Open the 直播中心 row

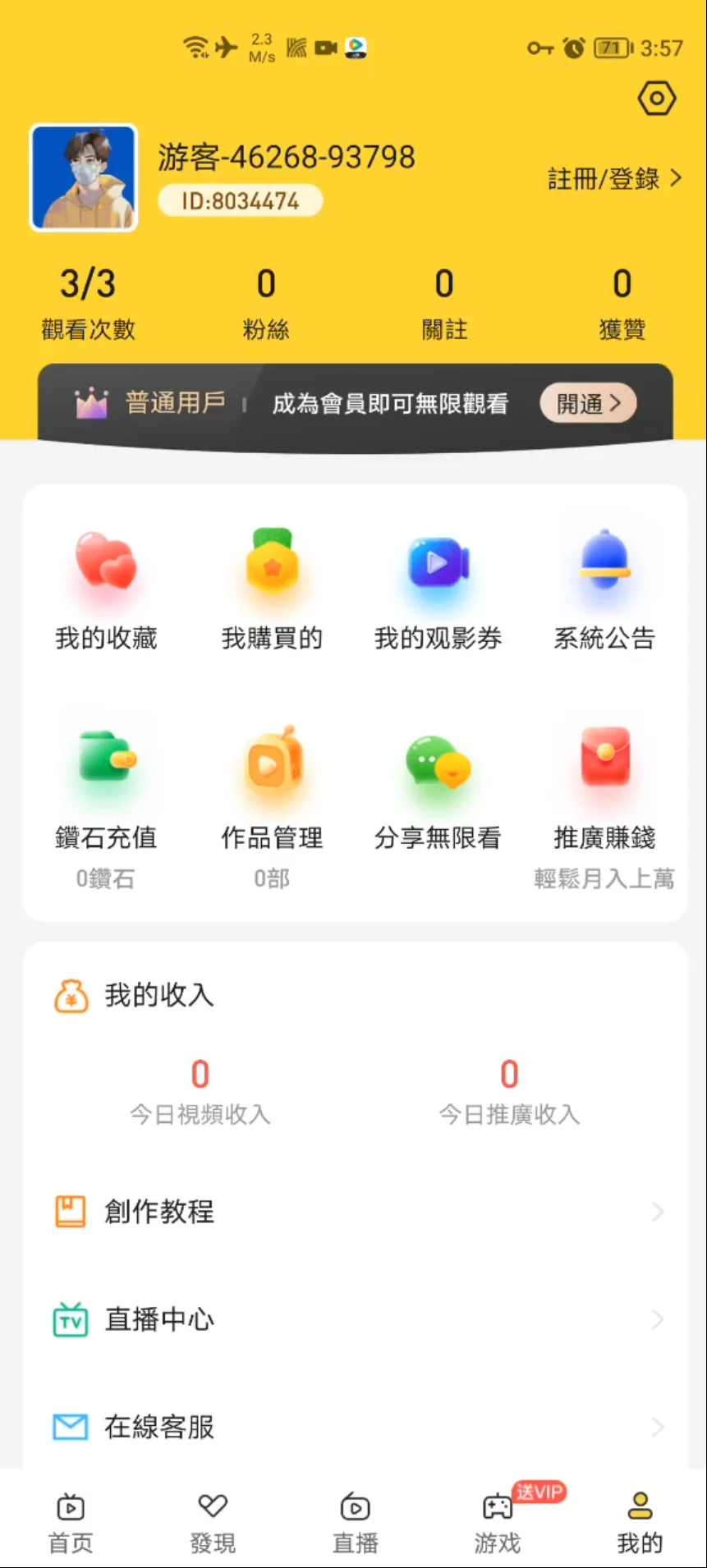pyautogui.click(x=355, y=1319)
